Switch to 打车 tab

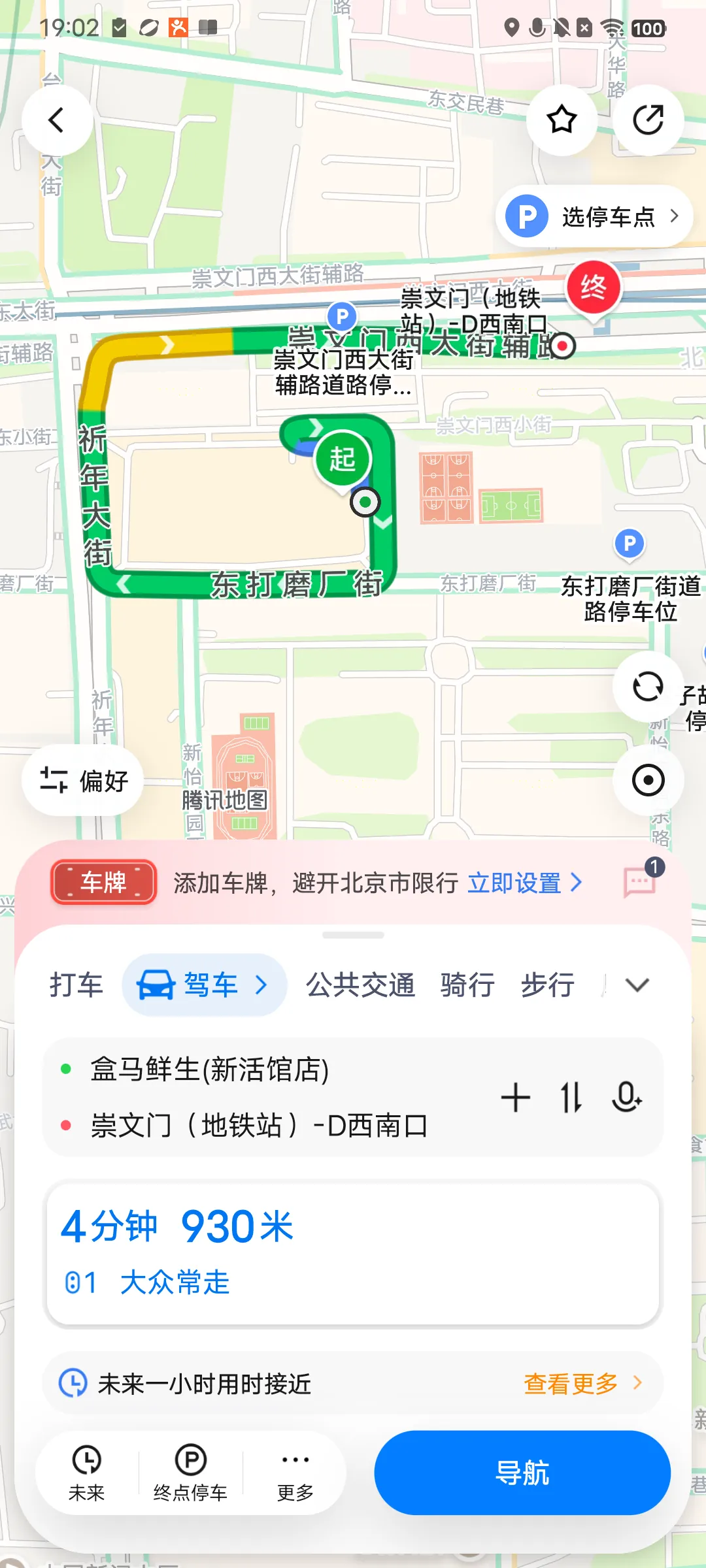76,985
